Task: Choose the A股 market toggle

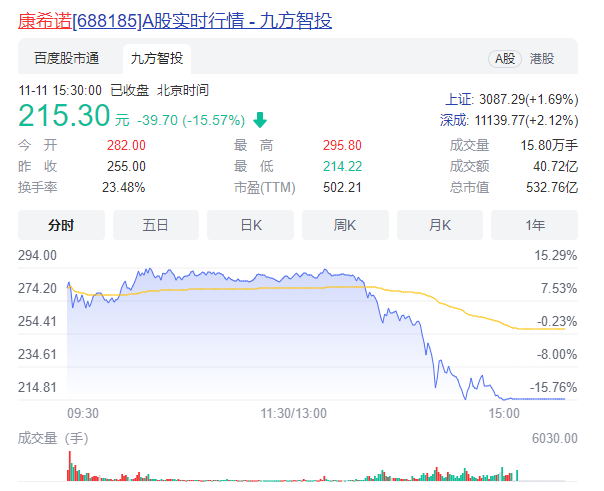Action: pos(505,59)
